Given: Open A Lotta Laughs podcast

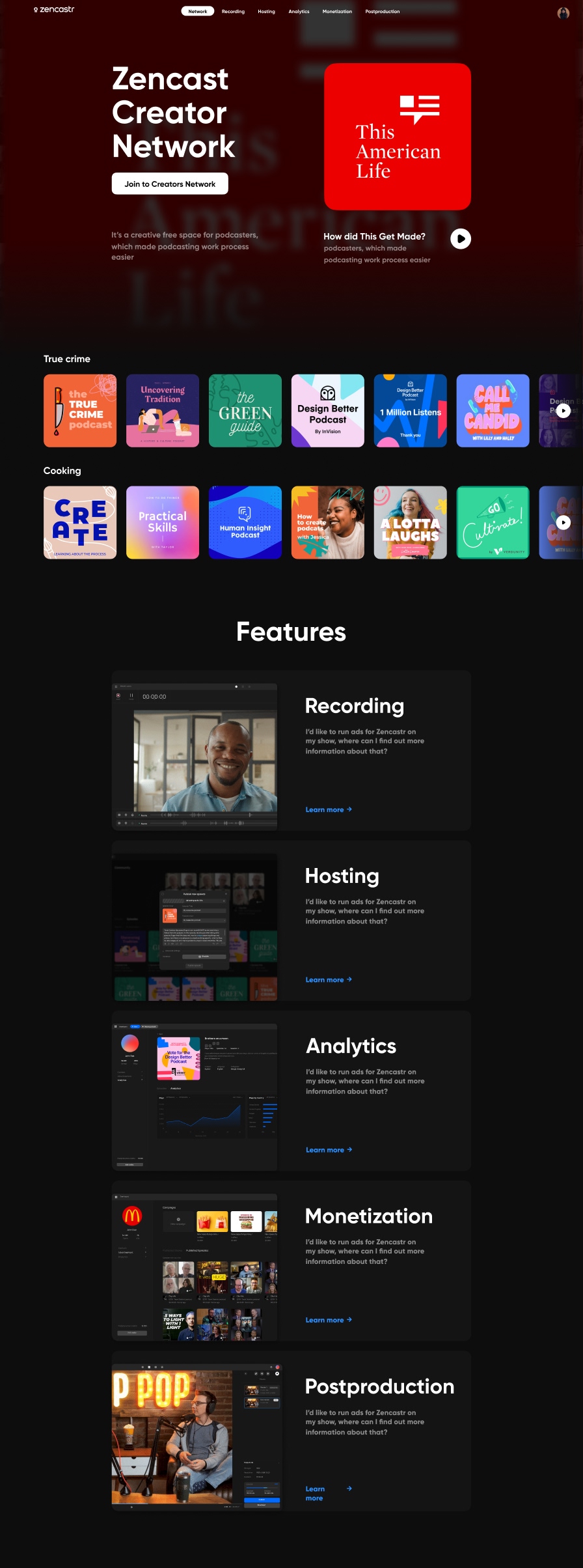Looking at the screenshot, I should tap(410, 522).
